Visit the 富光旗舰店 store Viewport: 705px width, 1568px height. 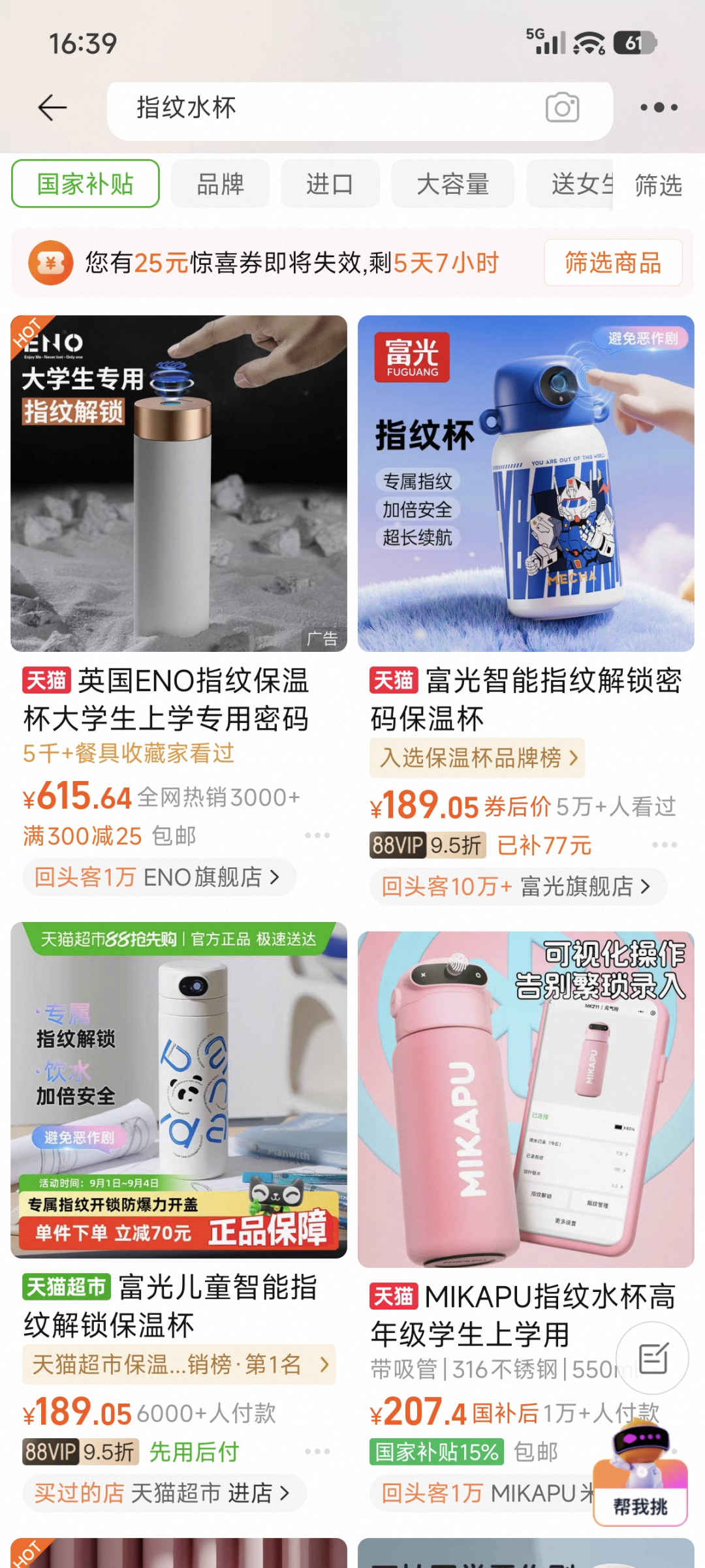(x=518, y=886)
